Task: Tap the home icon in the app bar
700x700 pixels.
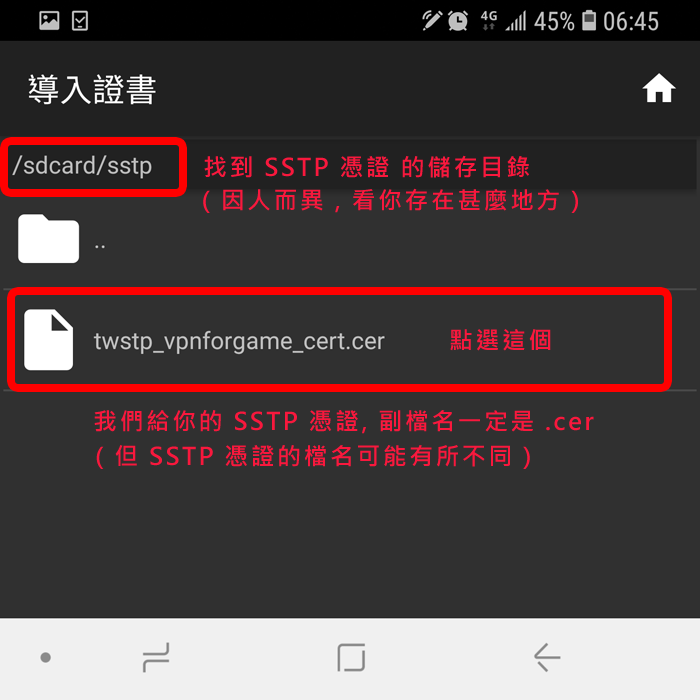Action: 658,90
